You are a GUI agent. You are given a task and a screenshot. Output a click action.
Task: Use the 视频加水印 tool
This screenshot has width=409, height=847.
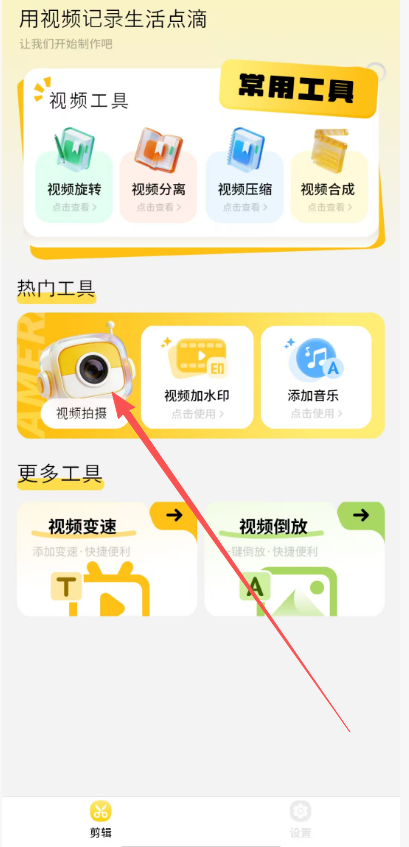[197, 377]
